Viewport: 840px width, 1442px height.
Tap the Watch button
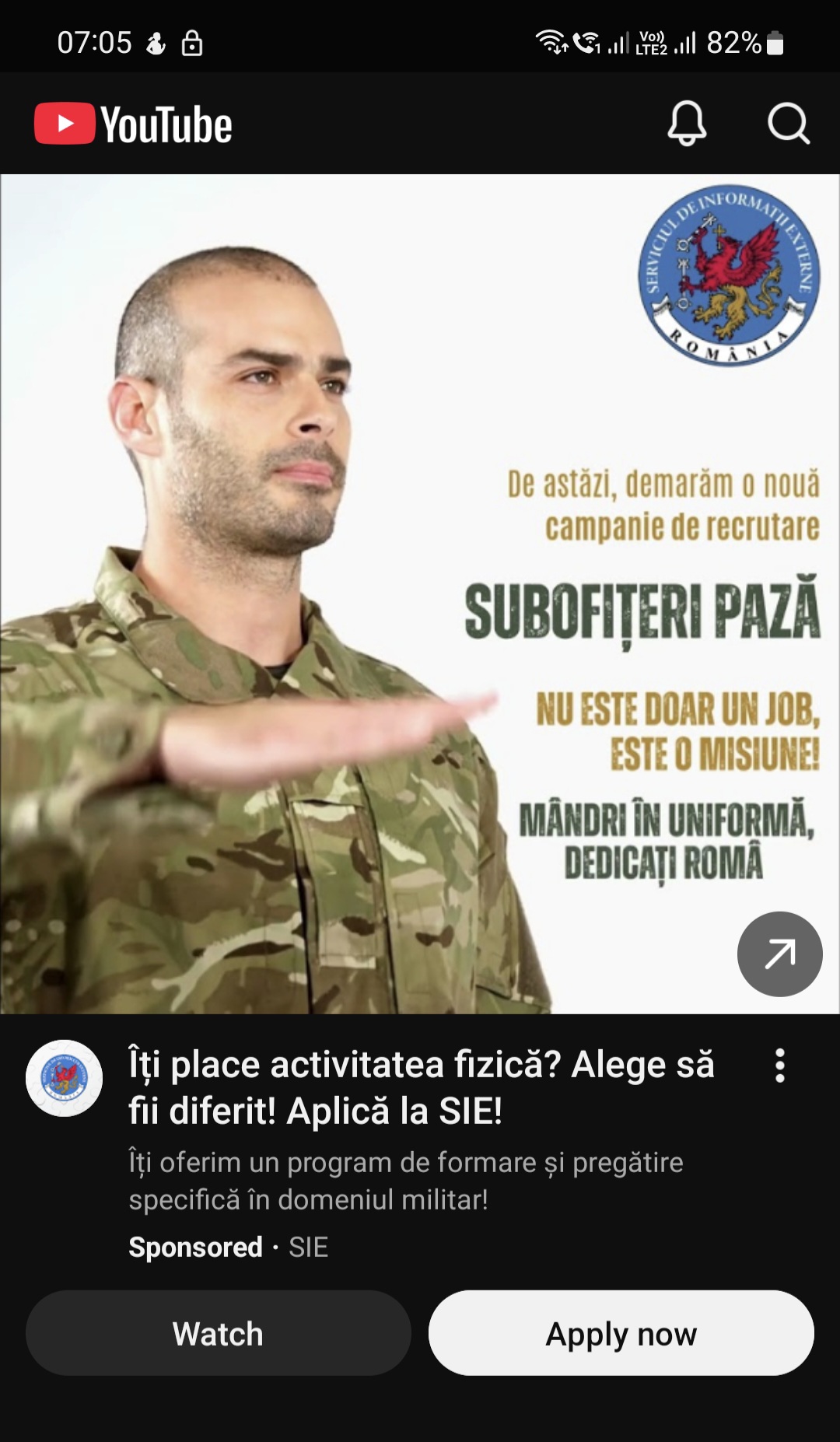[218, 1333]
